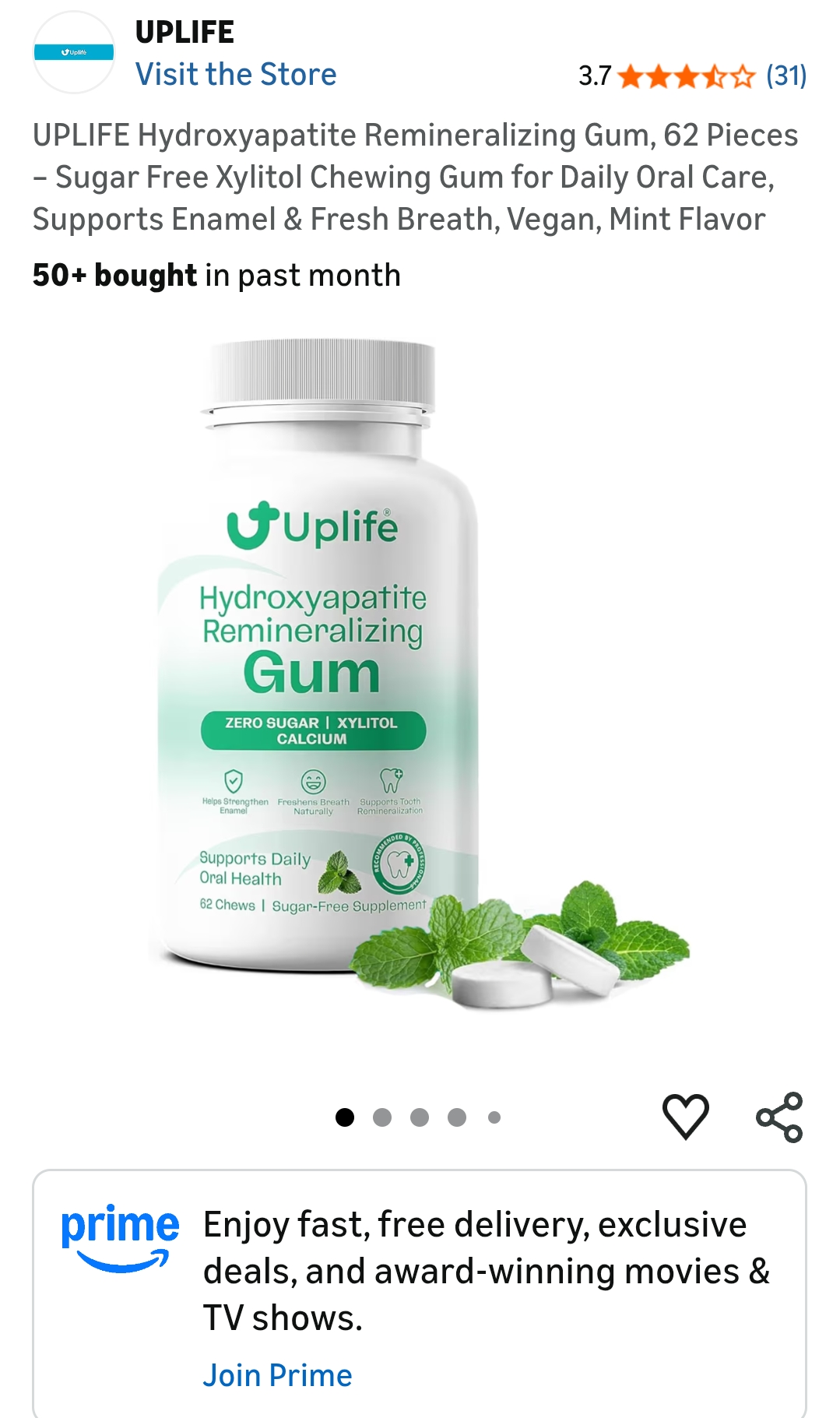Activate the last carousel dot
This screenshot has height=1418, width=840.
tap(494, 1117)
